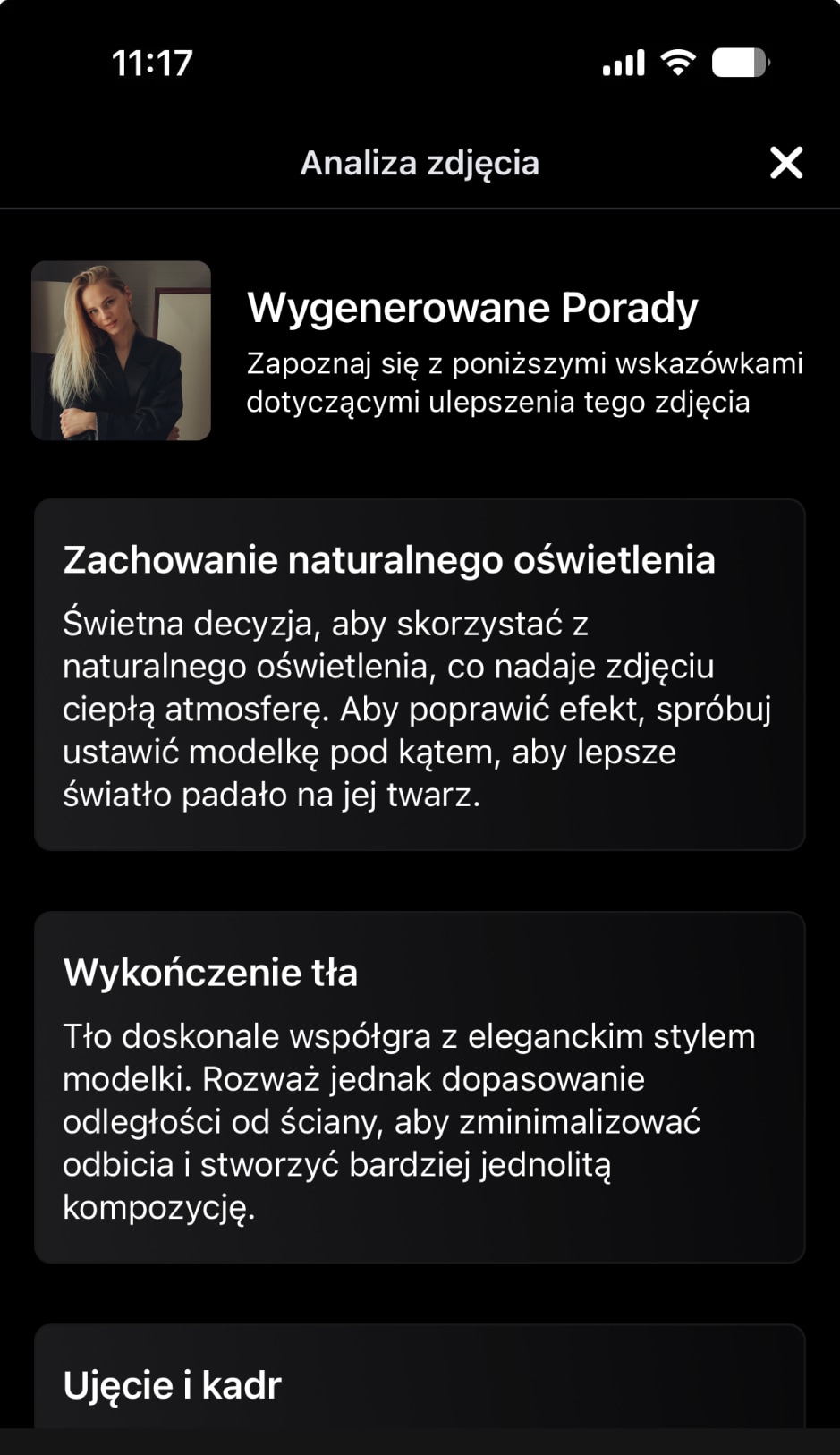Tap the Zachowanie naturalnego oświetlenia title
The width and height of the screenshot is (840, 1455).
pos(389,558)
